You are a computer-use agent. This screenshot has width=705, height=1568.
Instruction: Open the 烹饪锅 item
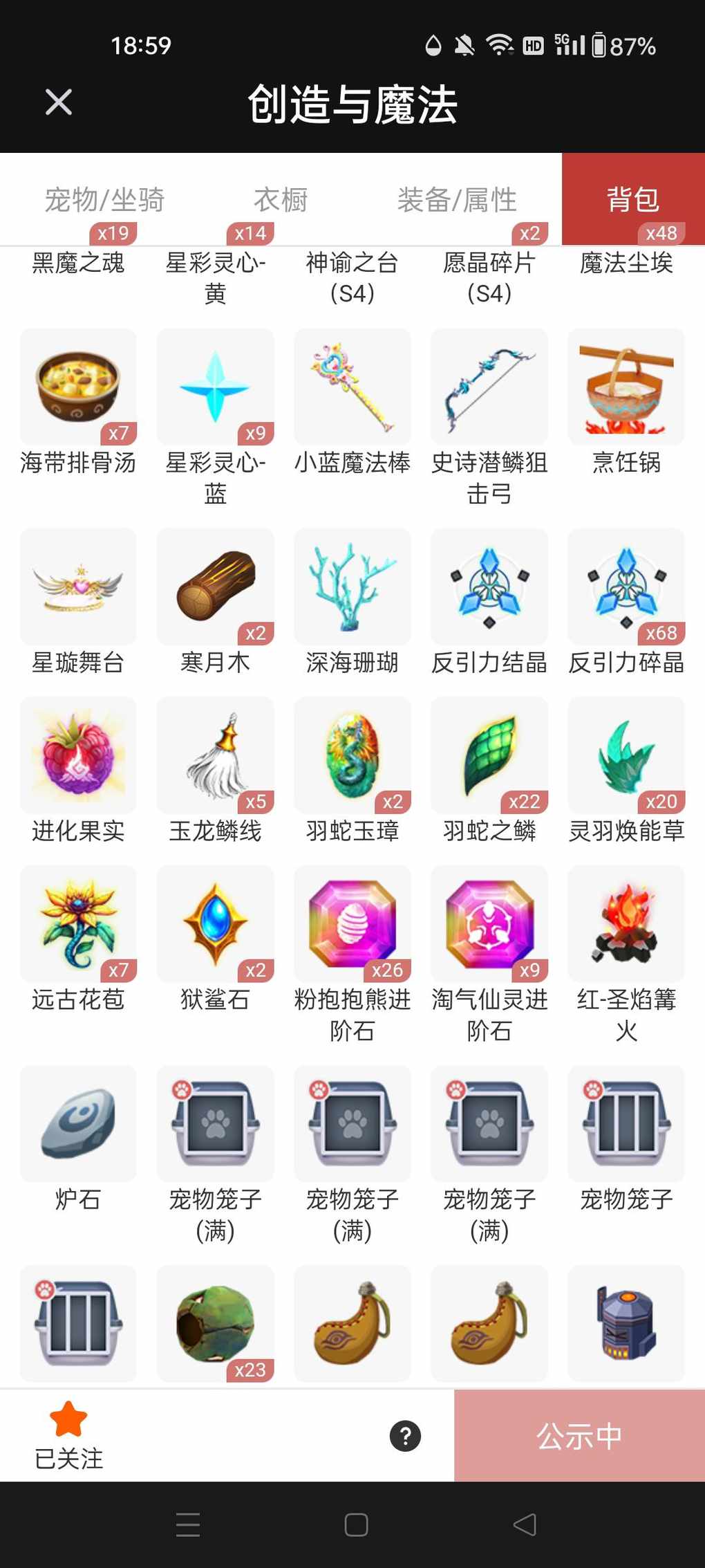pyautogui.click(x=626, y=387)
